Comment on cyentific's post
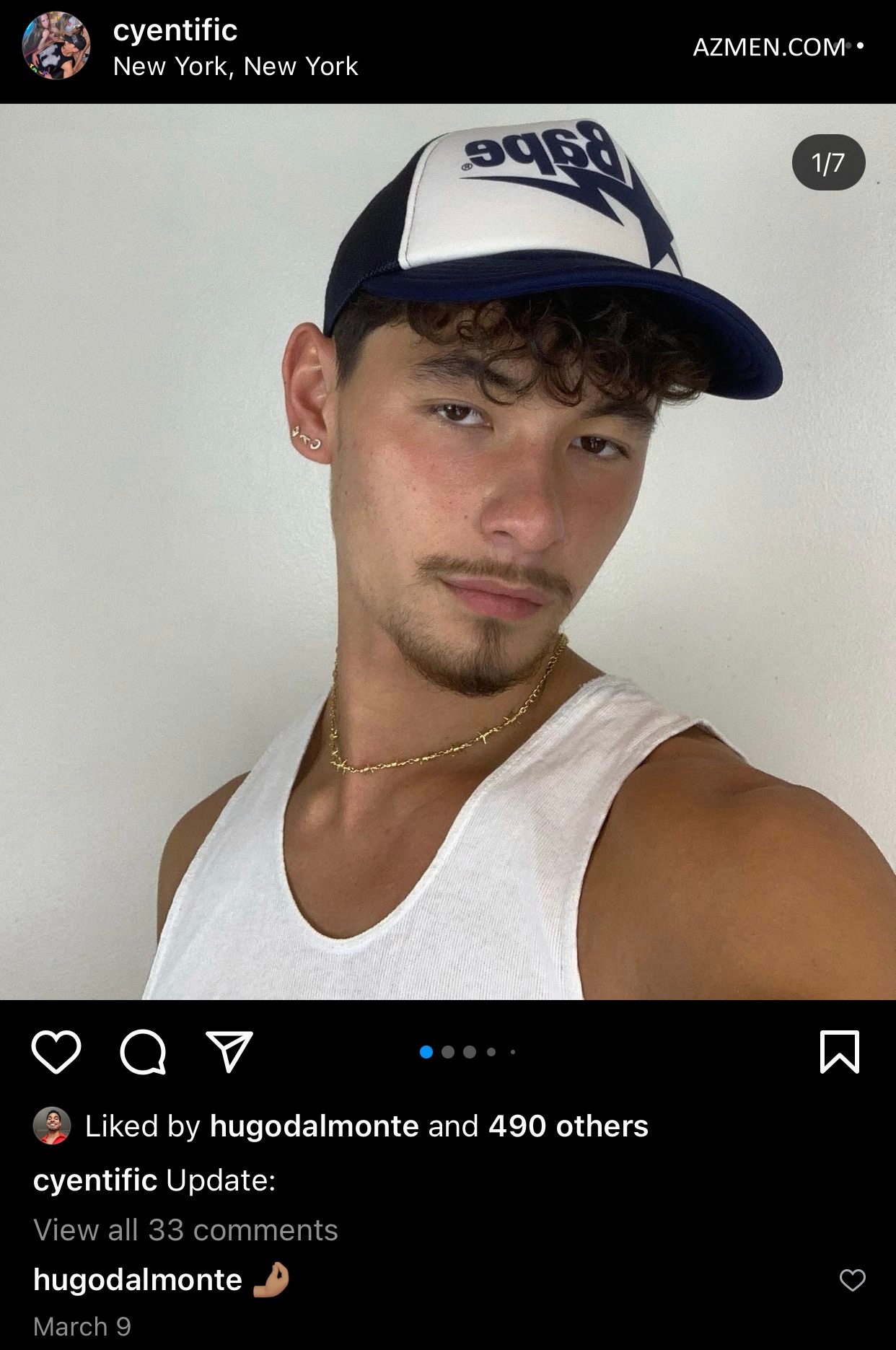 click(143, 1052)
